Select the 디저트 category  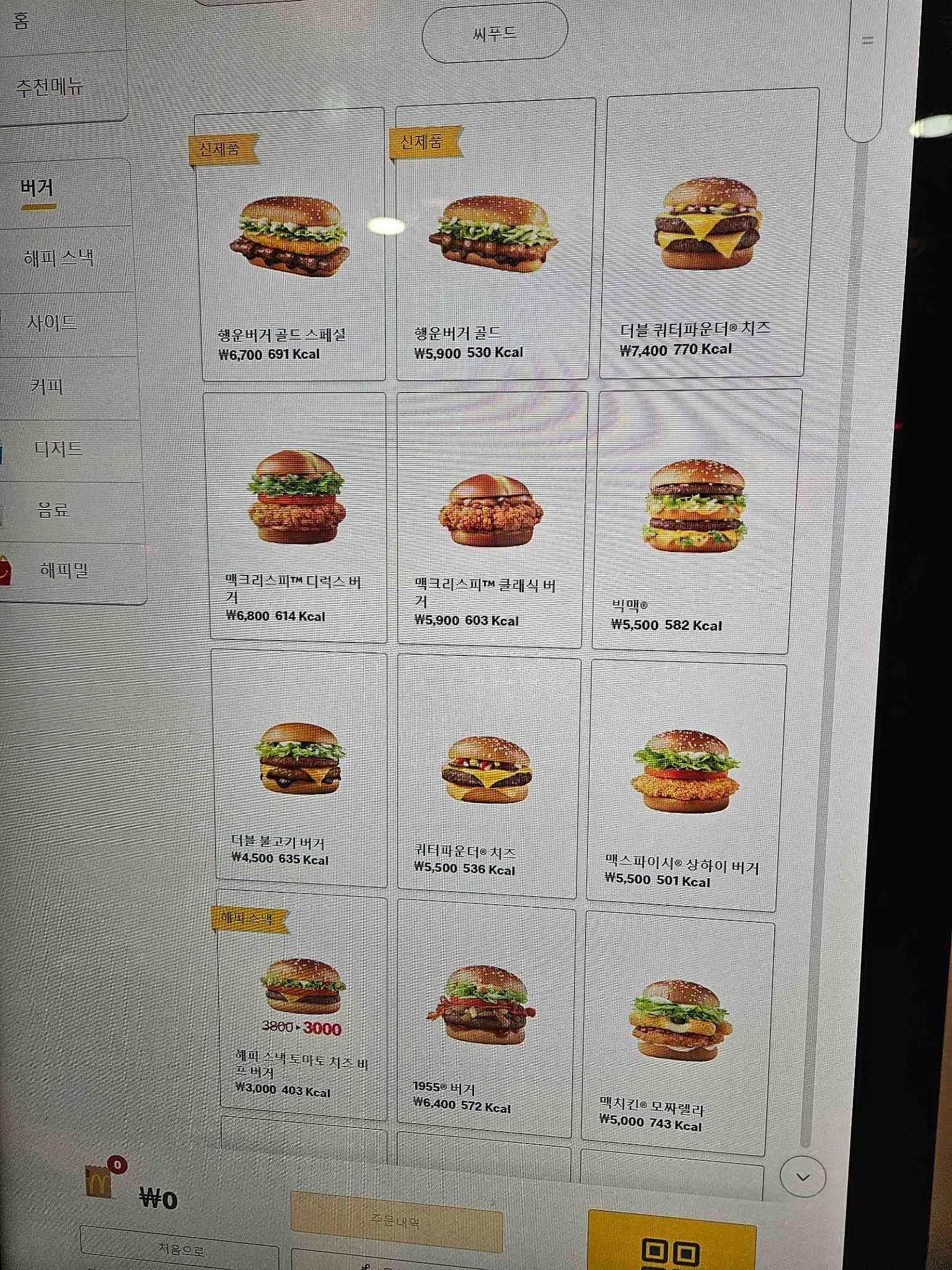(59, 450)
